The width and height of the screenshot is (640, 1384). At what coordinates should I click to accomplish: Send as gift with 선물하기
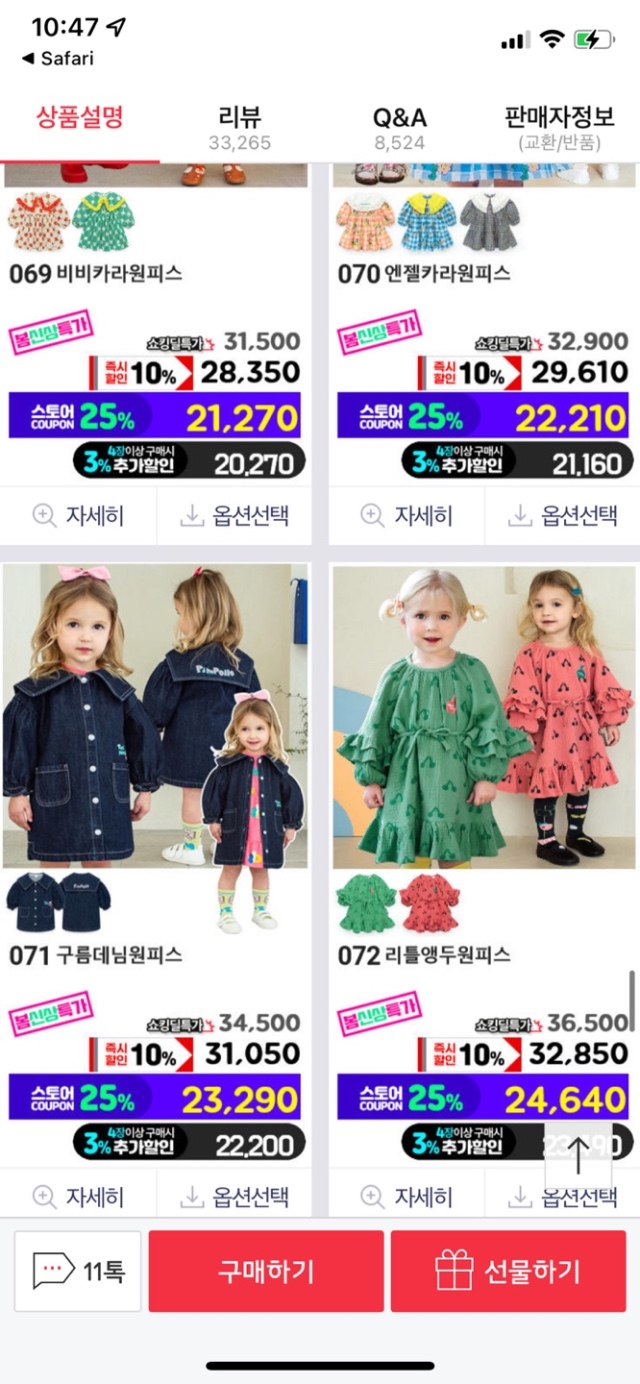point(508,1271)
